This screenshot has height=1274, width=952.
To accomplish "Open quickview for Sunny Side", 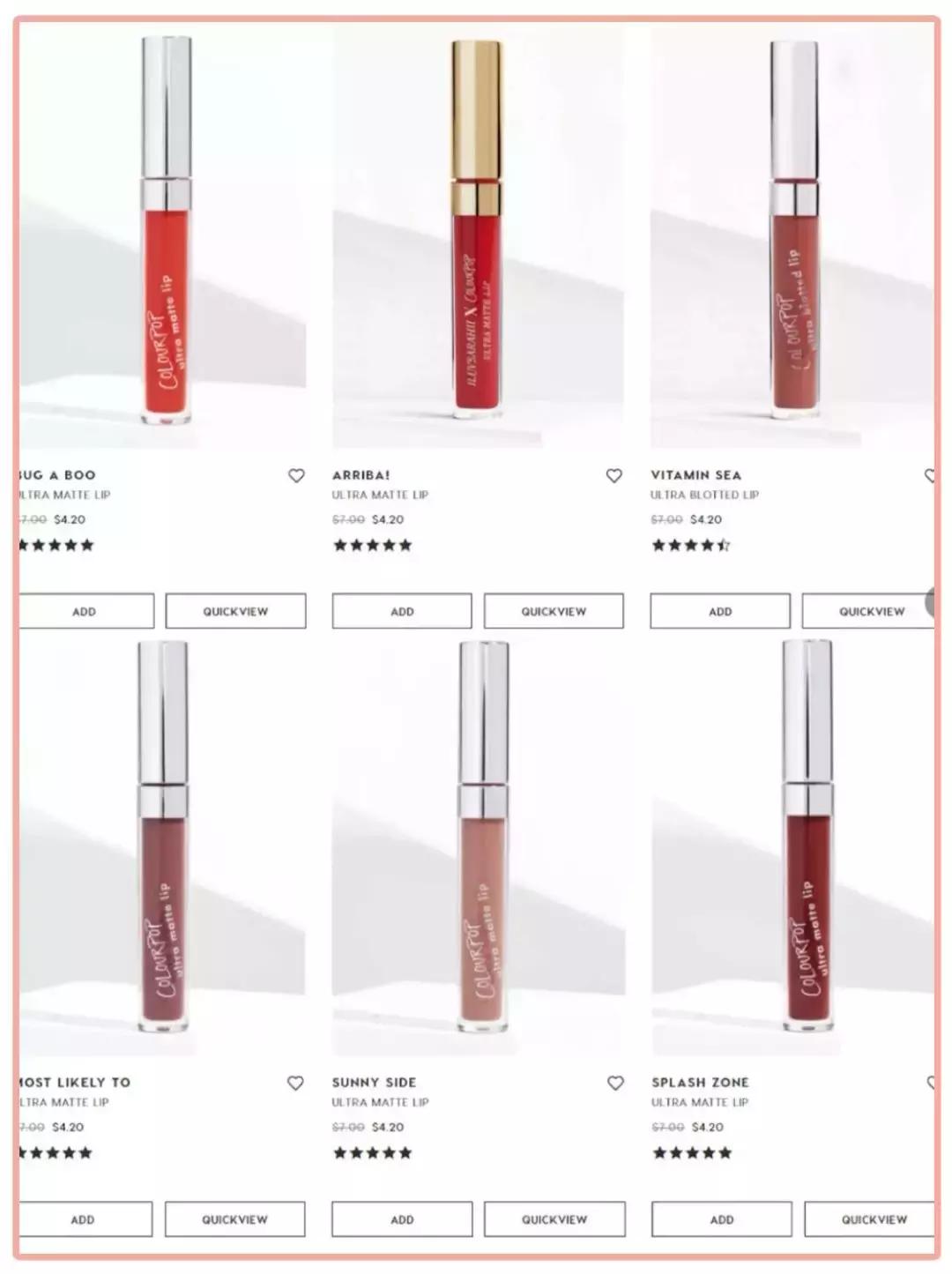I will (x=554, y=1219).
